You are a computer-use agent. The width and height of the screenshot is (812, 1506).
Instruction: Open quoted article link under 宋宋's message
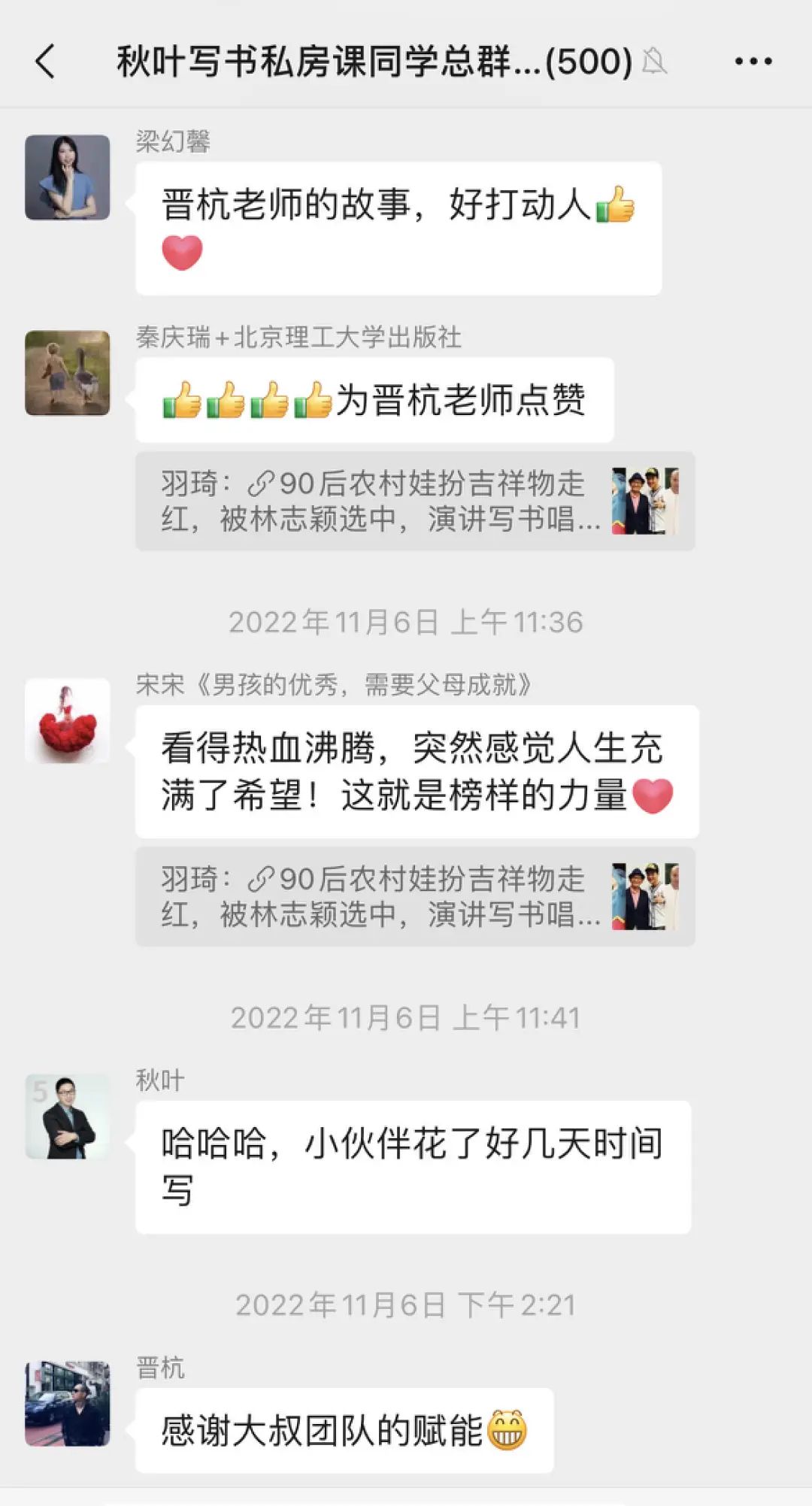[x=414, y=896]
